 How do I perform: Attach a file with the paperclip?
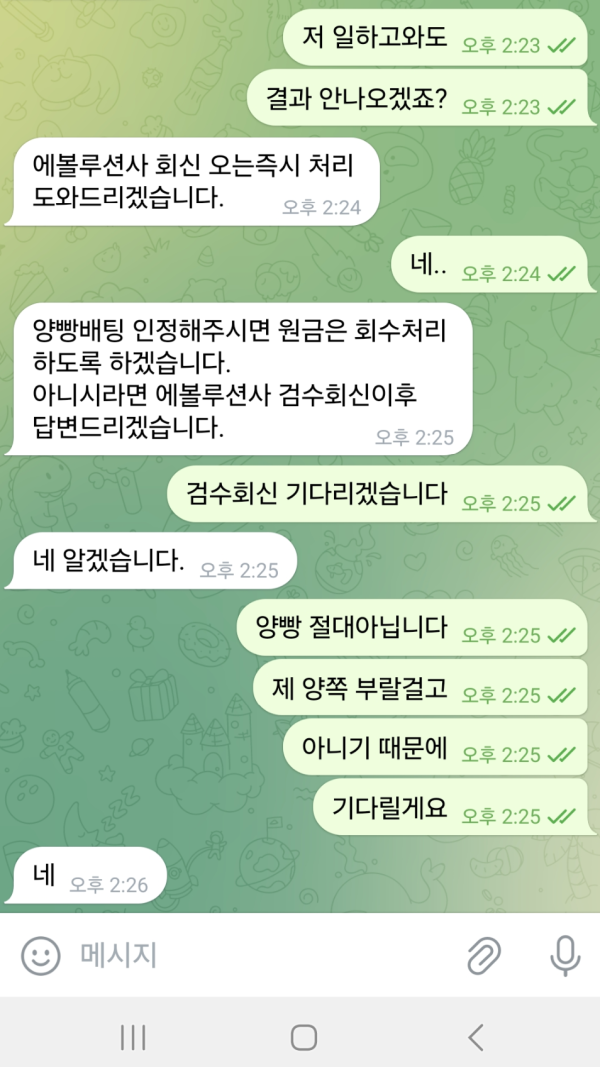tap(484, 956)
